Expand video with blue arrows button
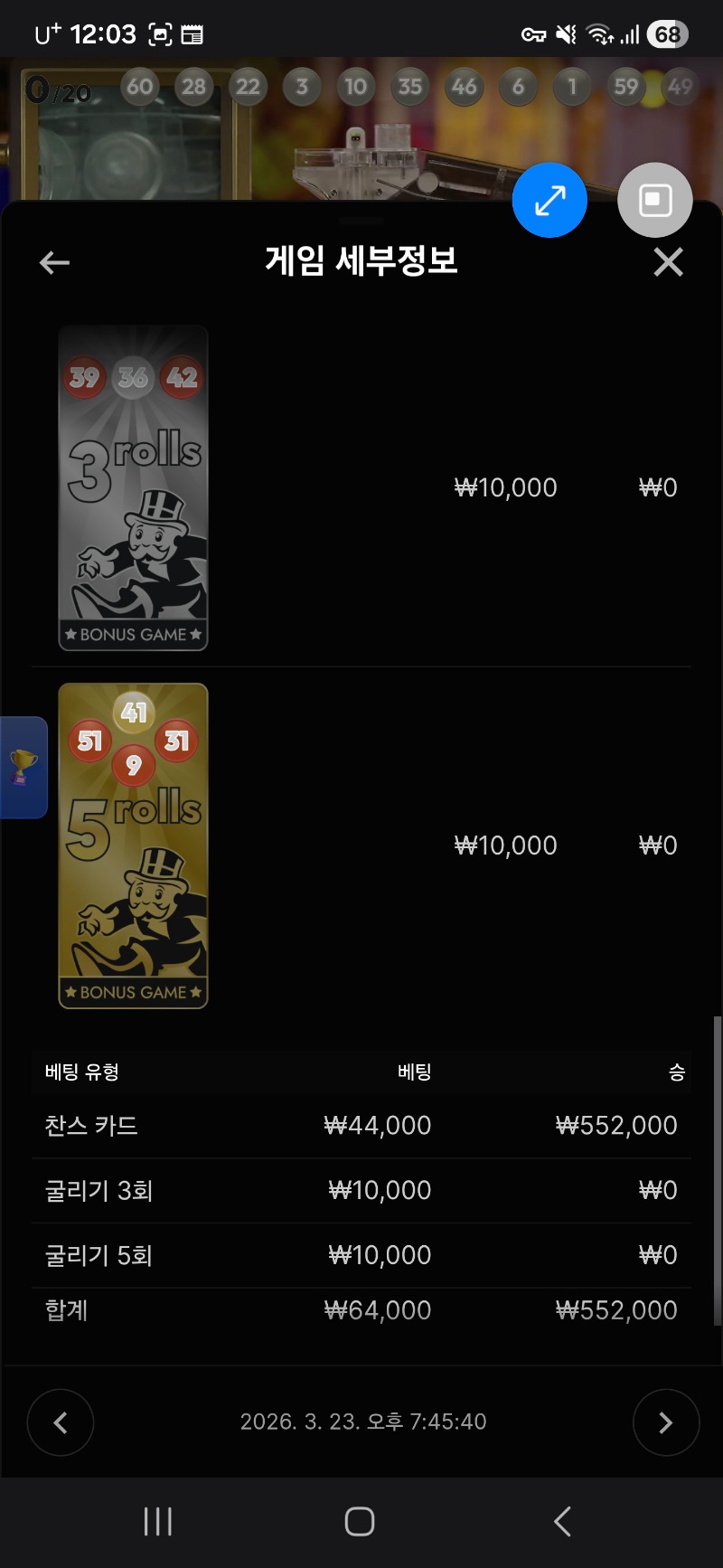 [549, 200]
